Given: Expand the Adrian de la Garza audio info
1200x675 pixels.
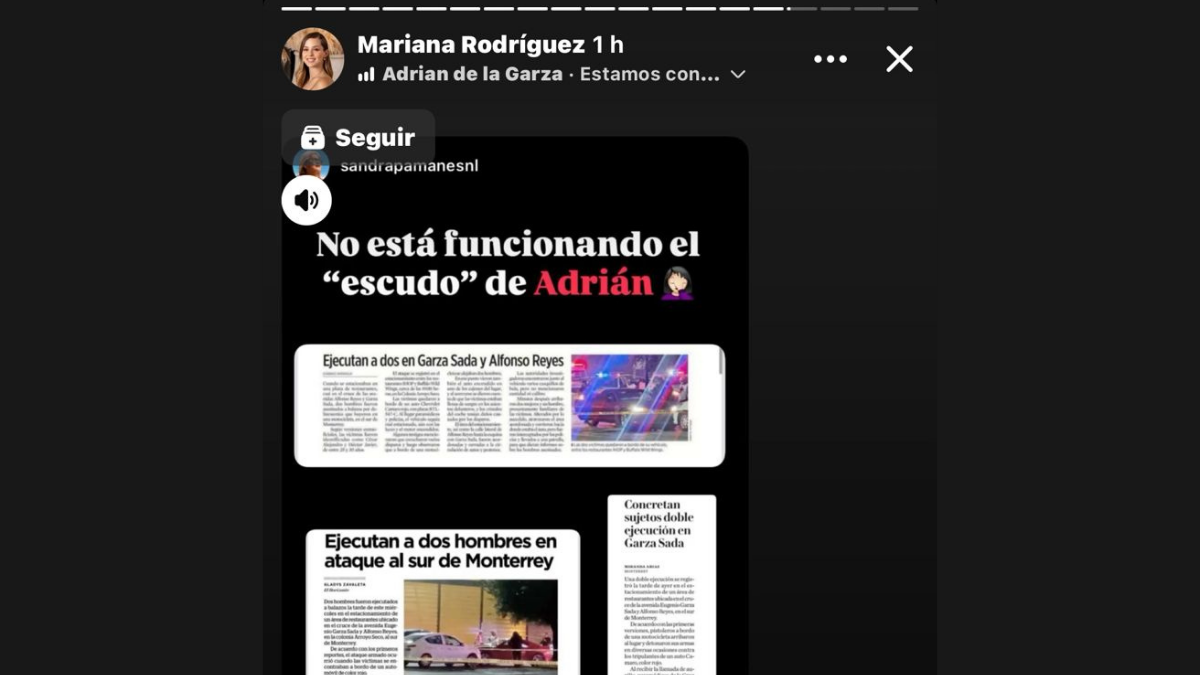Looking at the screenshot, I should coord(738,75).
